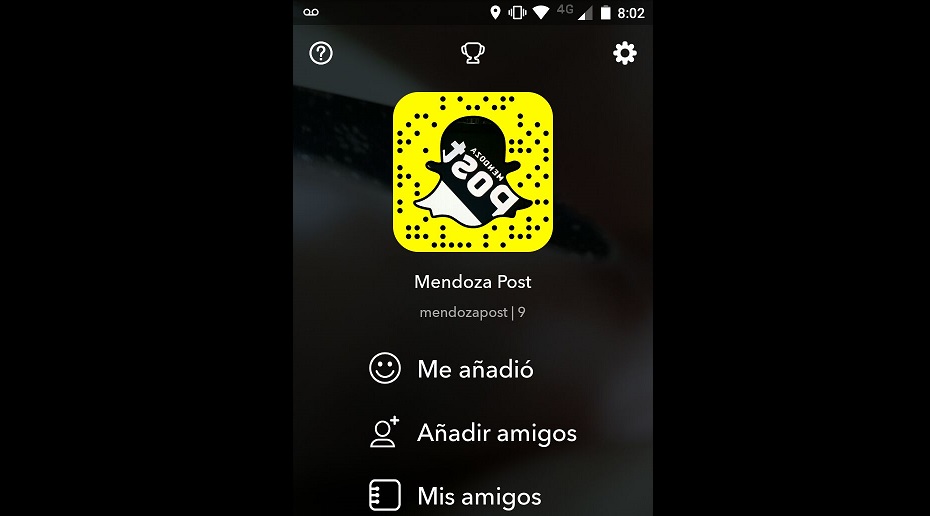This screenshot has height=516, width=930.
Task: Go to Mis amigos
Action: (x=478, y=496)
